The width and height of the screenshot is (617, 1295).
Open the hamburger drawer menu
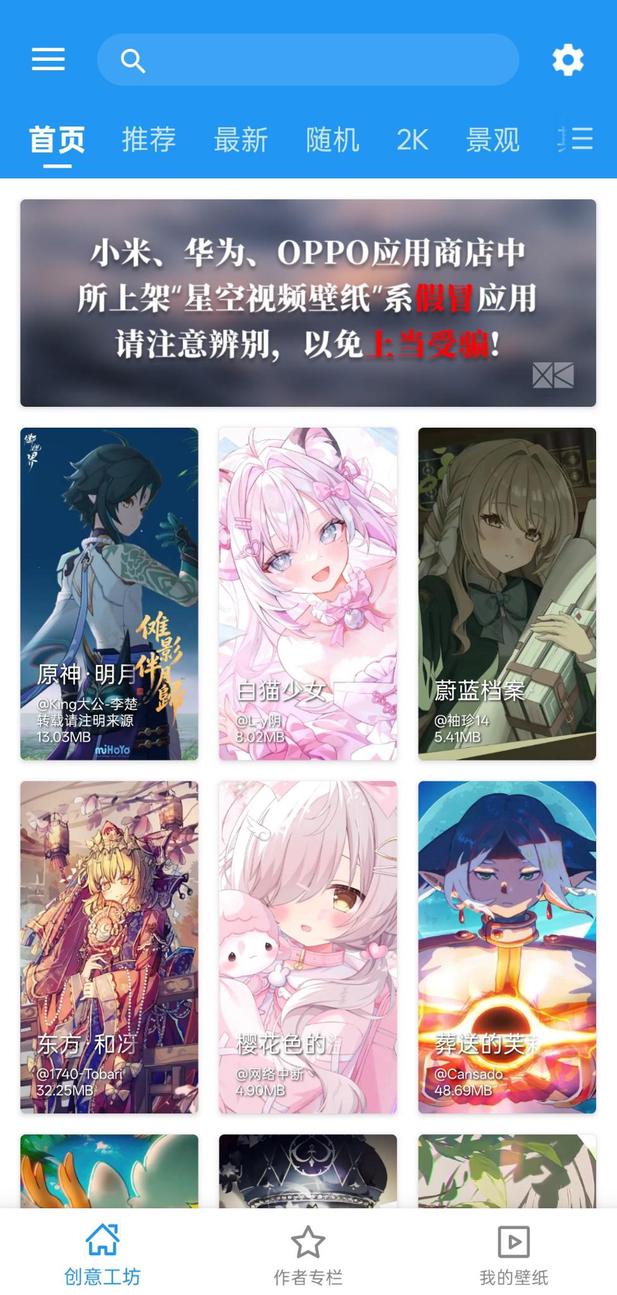pyautogui.click(x=48, y=59)
